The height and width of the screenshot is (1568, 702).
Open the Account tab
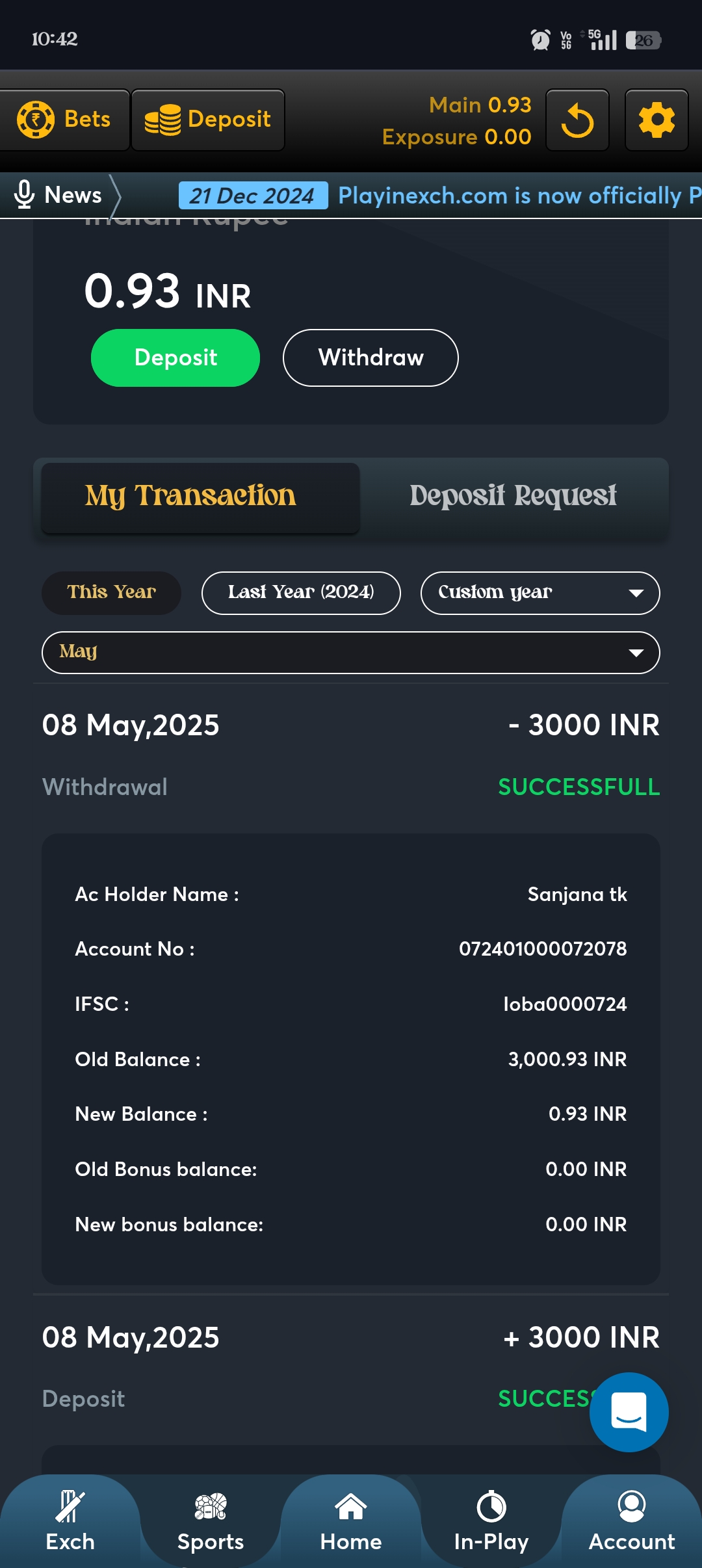coord(632,1521)
